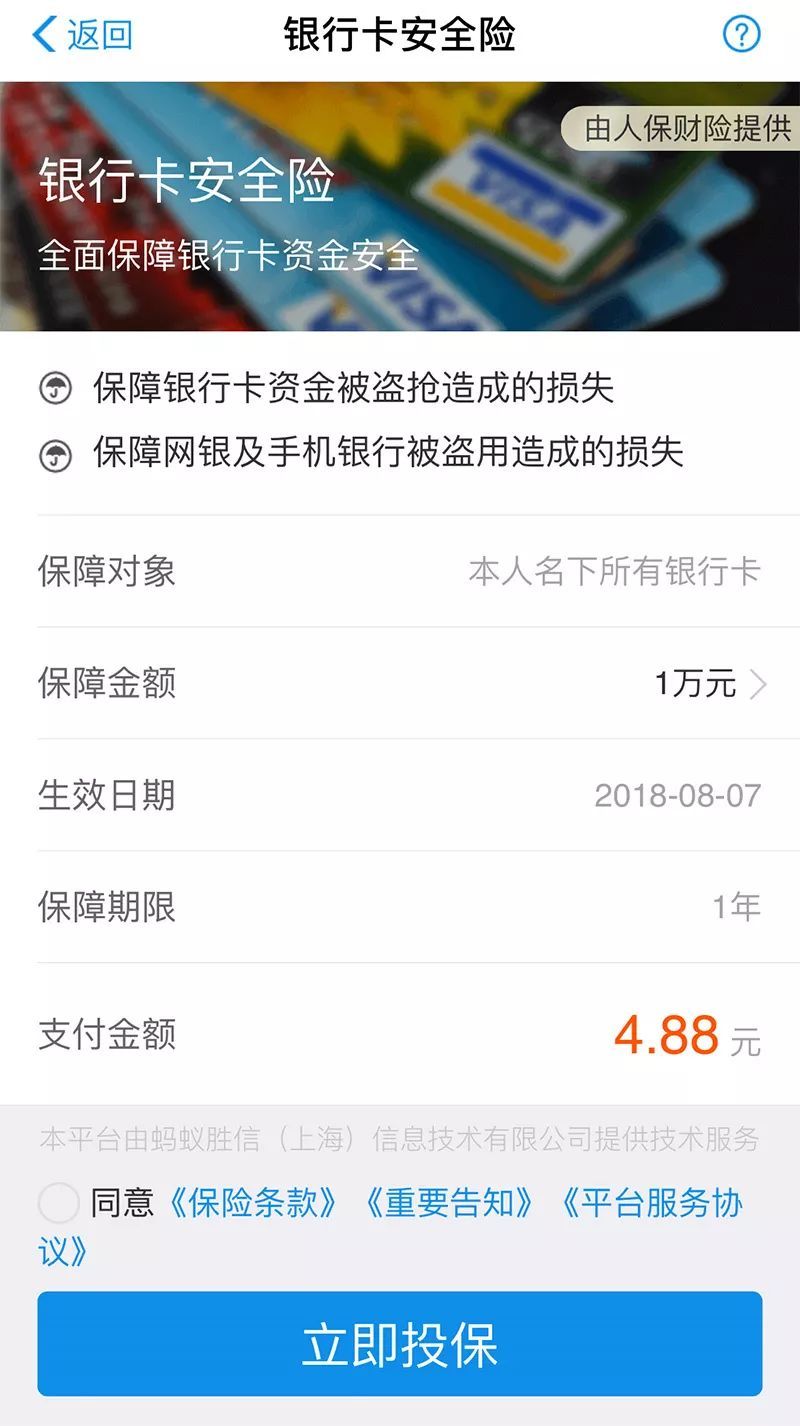Tap the 保障对象 insured object row

tap(400, 571)
